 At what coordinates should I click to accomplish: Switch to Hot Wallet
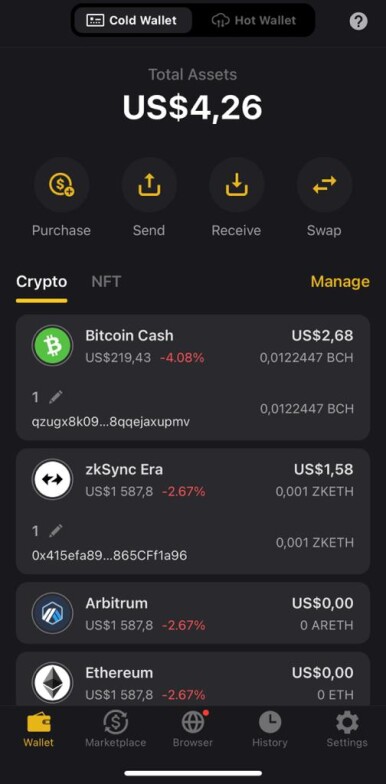click(x=254, y=20)
